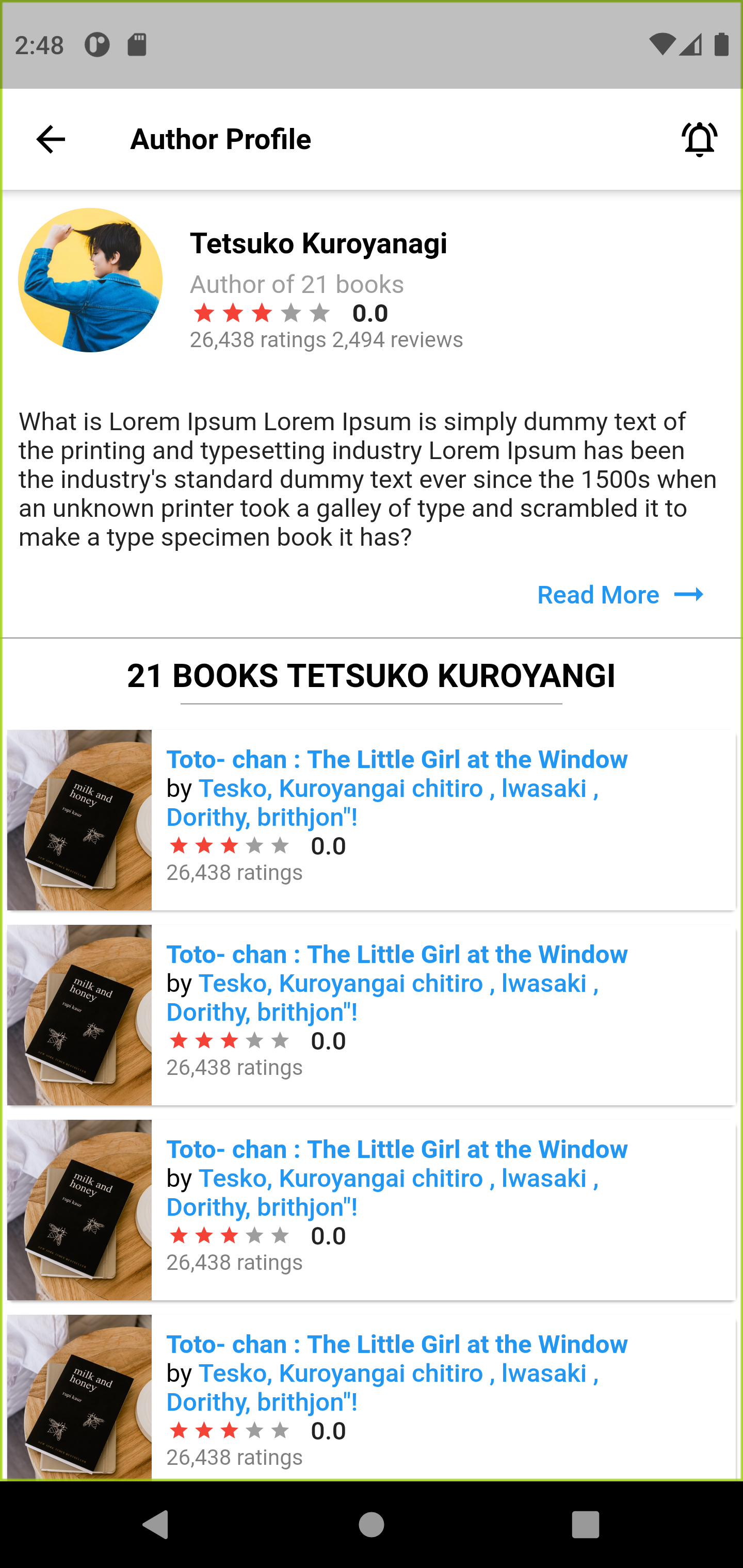
Task: Tap the back arrow in the top bar
Action: coord(50,139)
